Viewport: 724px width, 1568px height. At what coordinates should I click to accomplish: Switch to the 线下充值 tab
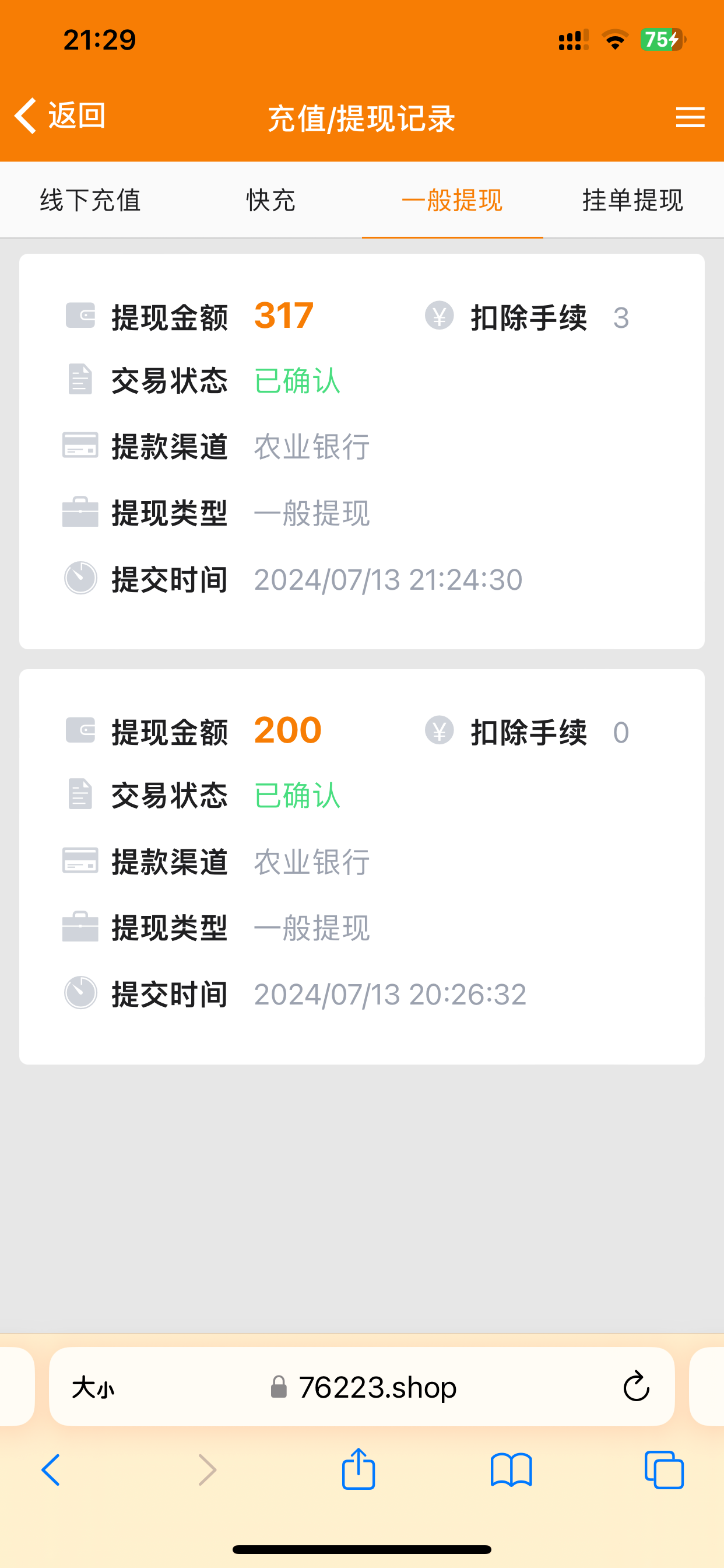pos(91,200)
